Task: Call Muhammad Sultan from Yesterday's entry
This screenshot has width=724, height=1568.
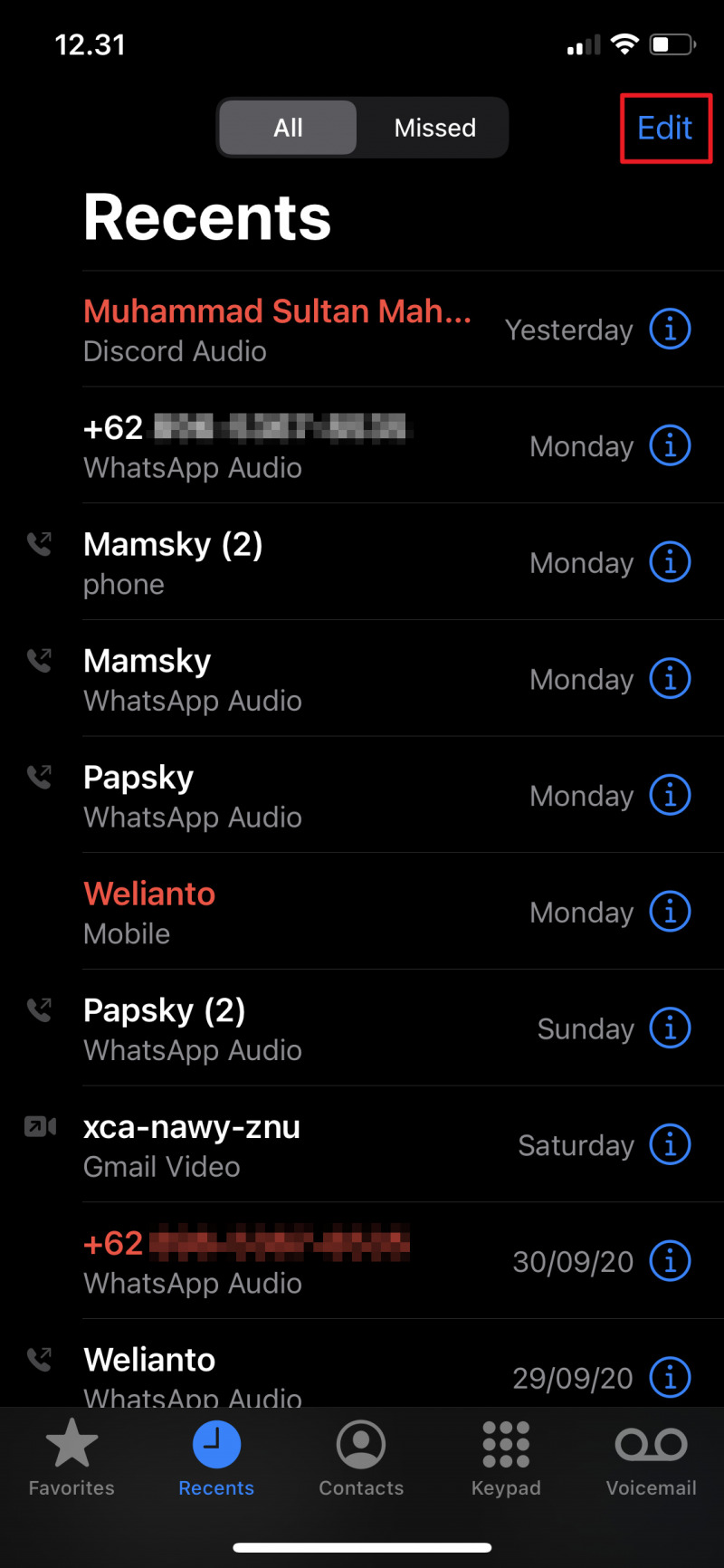Action: click(x=271, y=330)
